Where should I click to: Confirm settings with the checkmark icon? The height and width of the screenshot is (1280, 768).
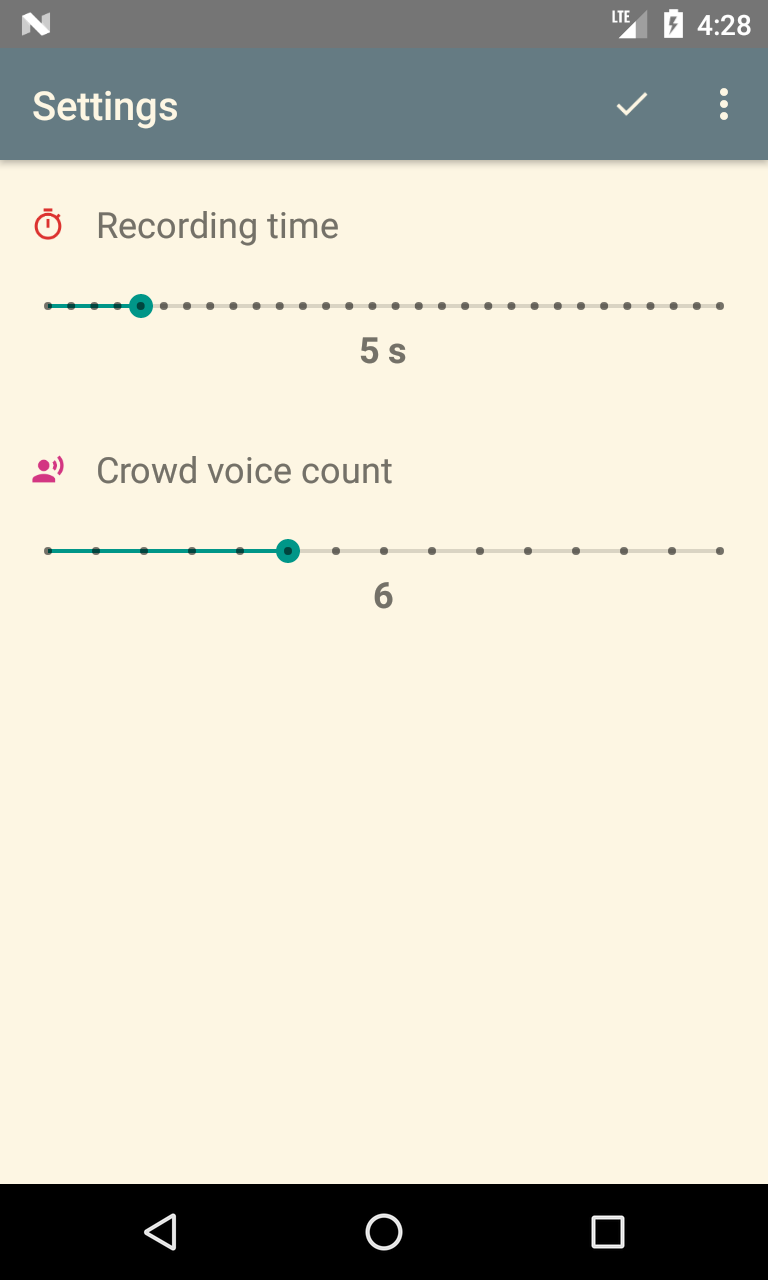[x=631, y=104]
